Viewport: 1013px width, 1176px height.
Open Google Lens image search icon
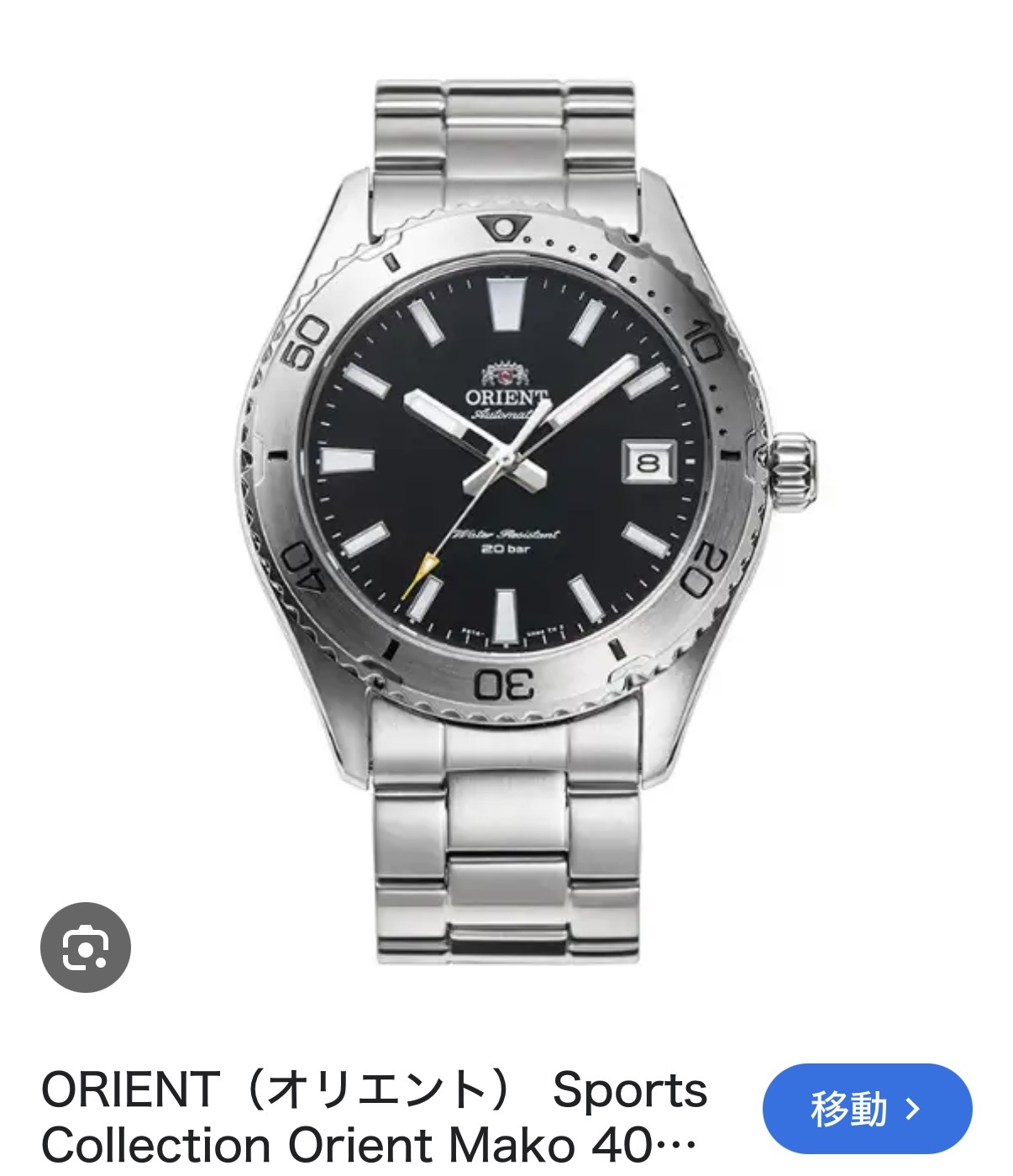(x=86, y=947)
